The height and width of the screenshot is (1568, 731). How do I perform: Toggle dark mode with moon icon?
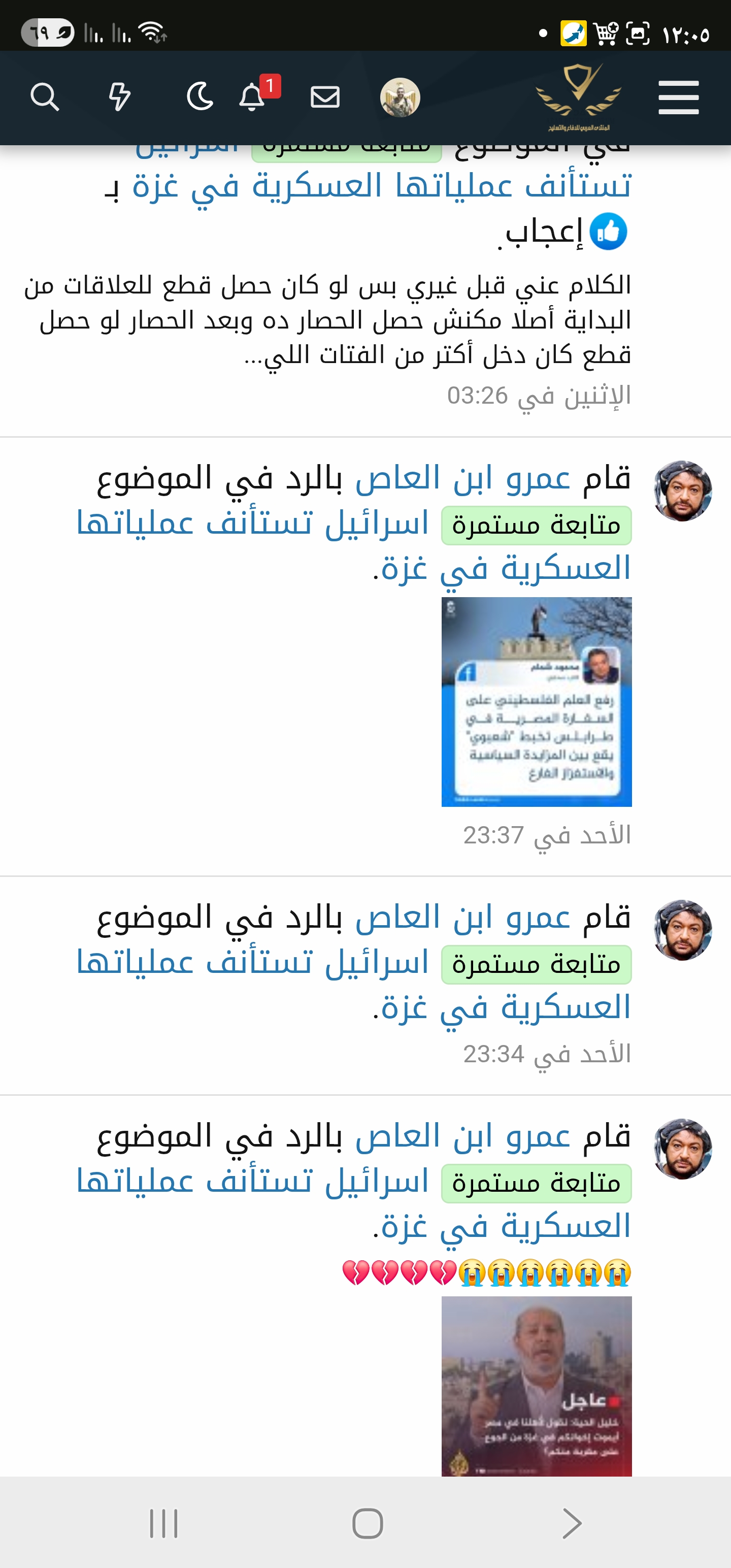point(200,97)
